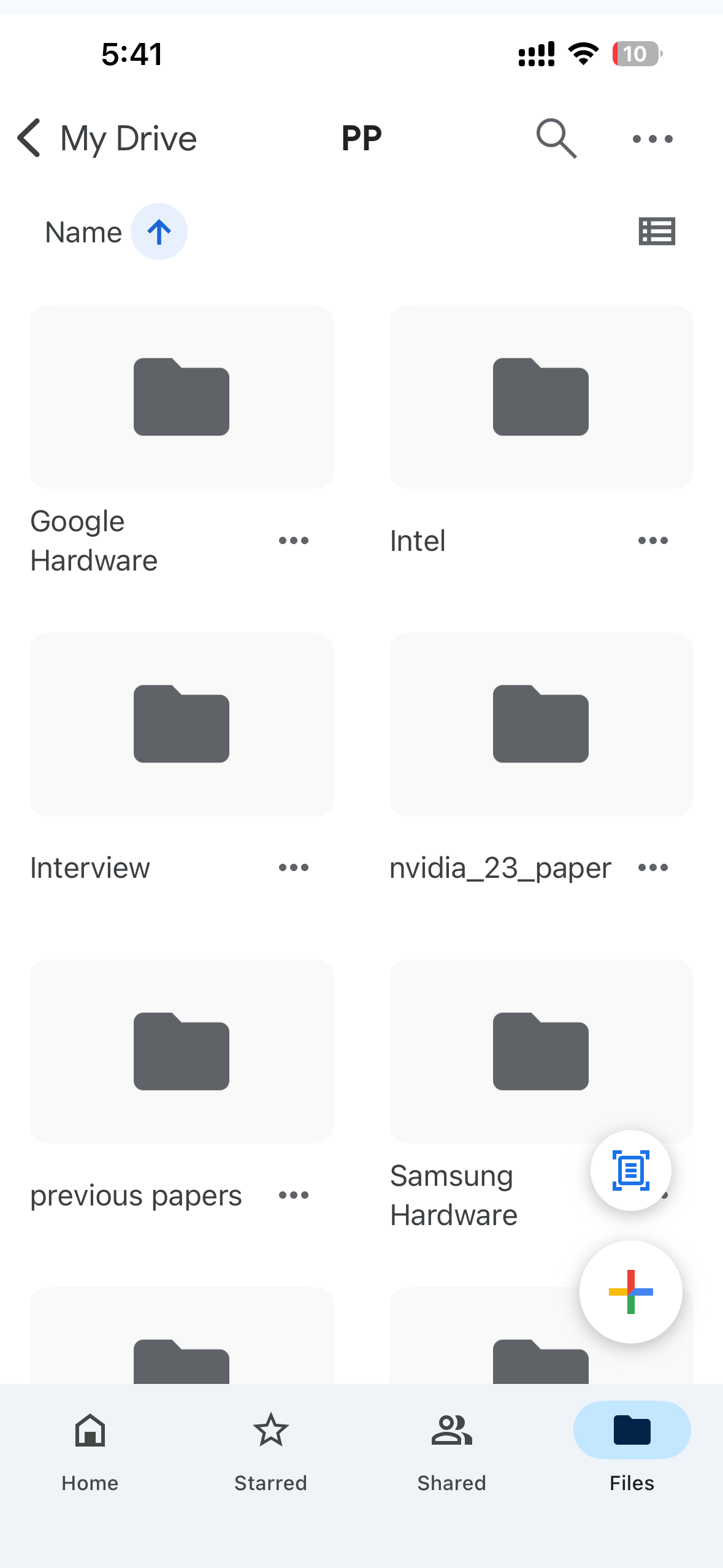Viewport: 723px width, 1568px height.
Task: Switch to list view layout
Action: pos(657,232)
